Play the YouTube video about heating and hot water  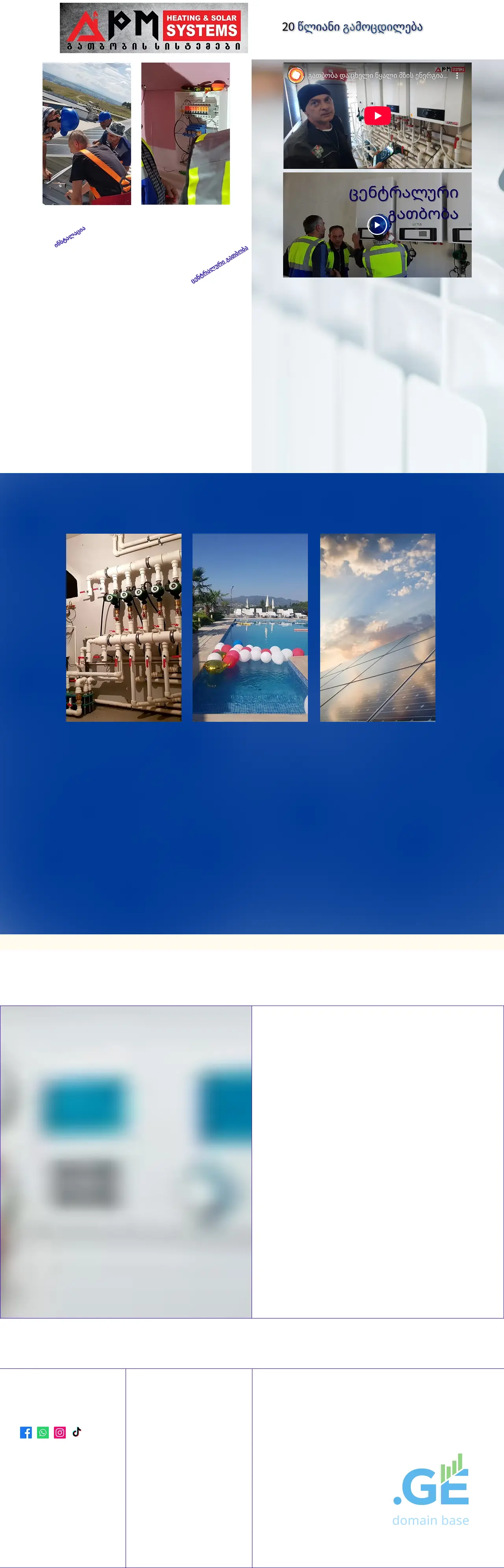377,116
